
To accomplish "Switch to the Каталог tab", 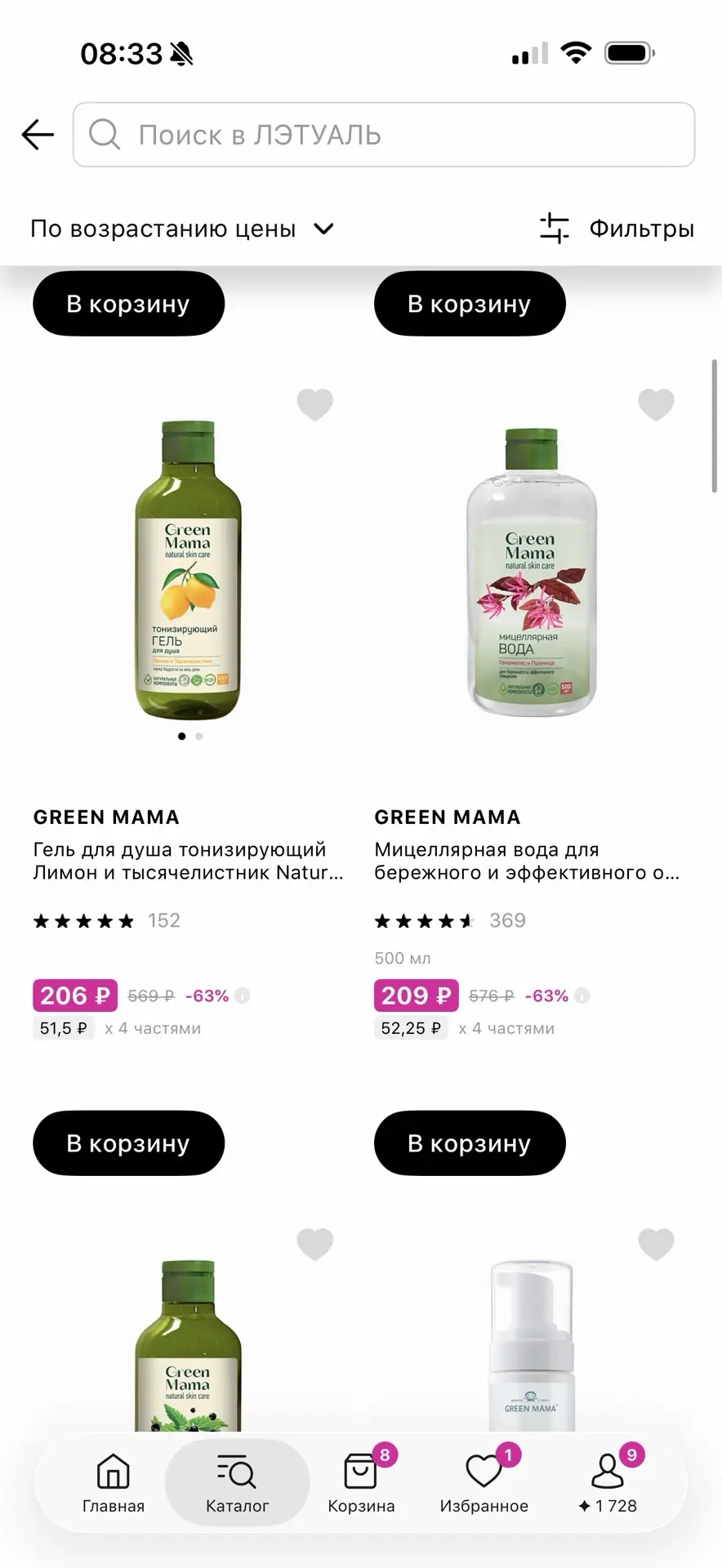I will [237, 1483].
